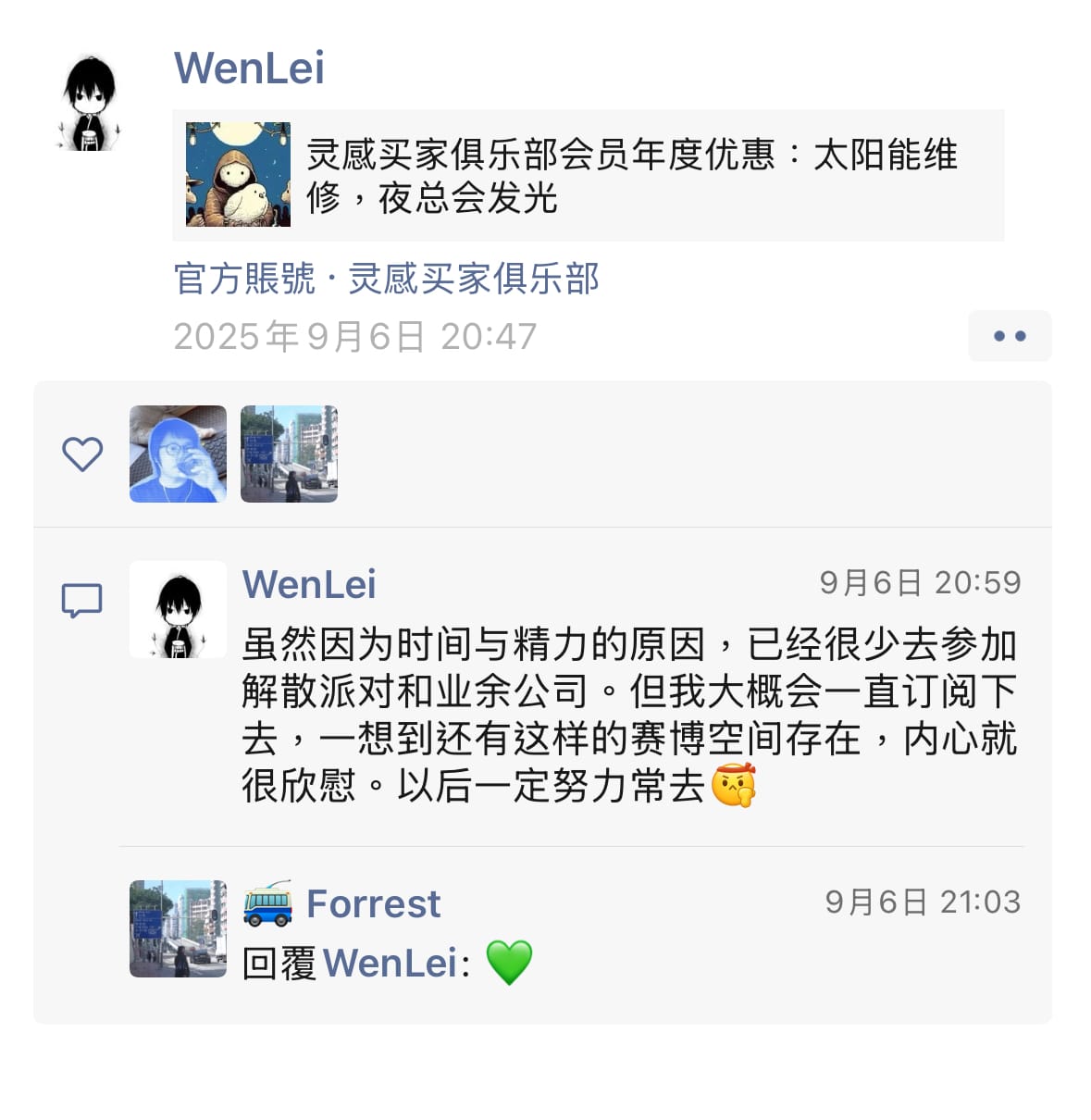Open the two-dot like/comment menu

(1009, 336)
